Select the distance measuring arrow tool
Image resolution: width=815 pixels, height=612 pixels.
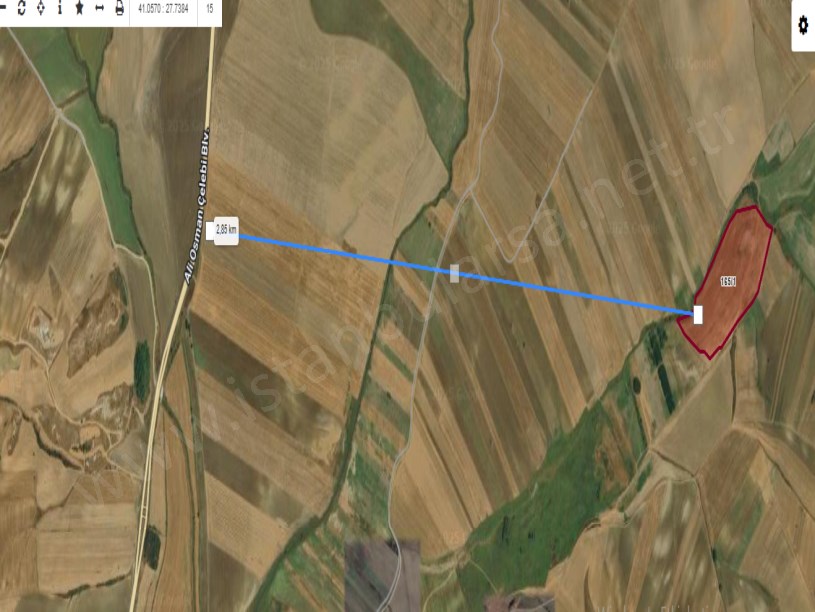(99, 9)
